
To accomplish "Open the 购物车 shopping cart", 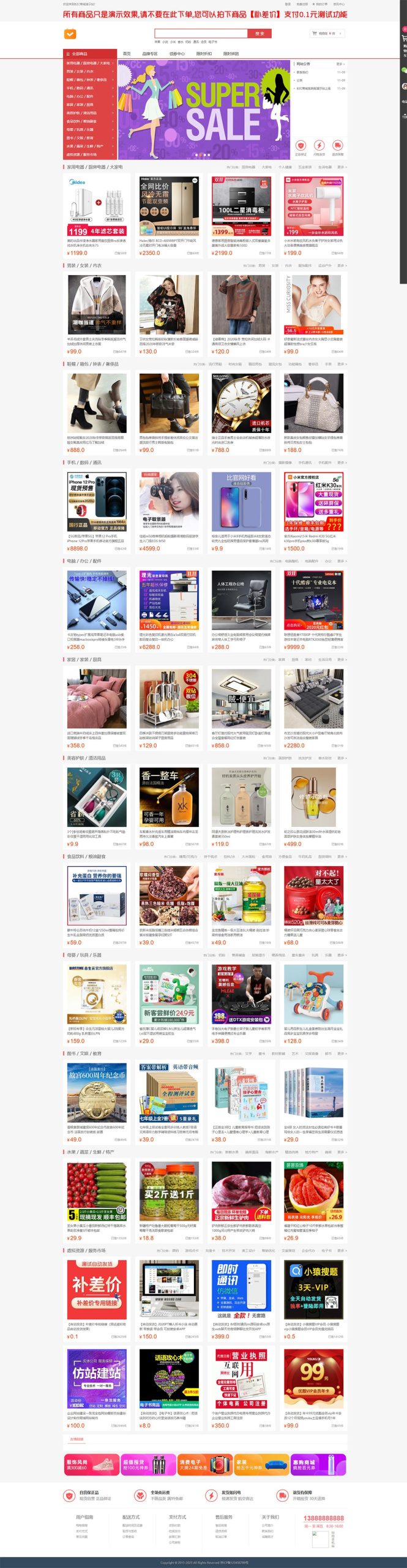I will [x=327, y=34].
